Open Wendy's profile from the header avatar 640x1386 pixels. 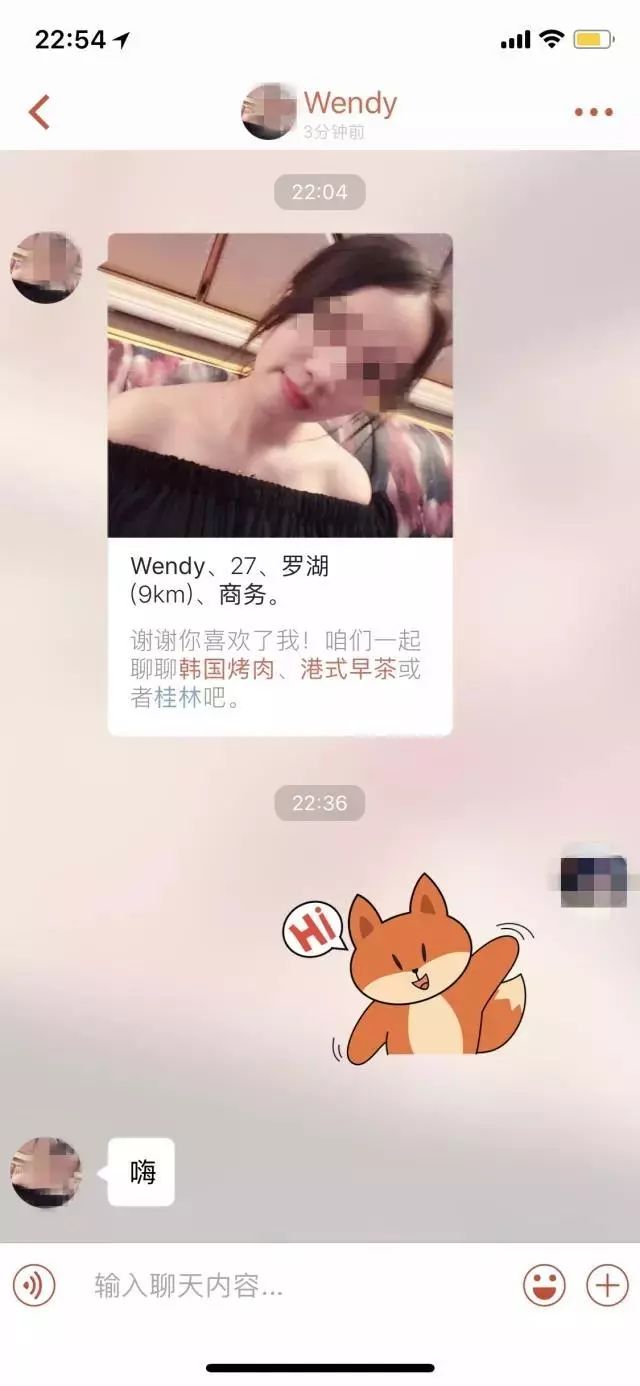click(x=269, y=111)
